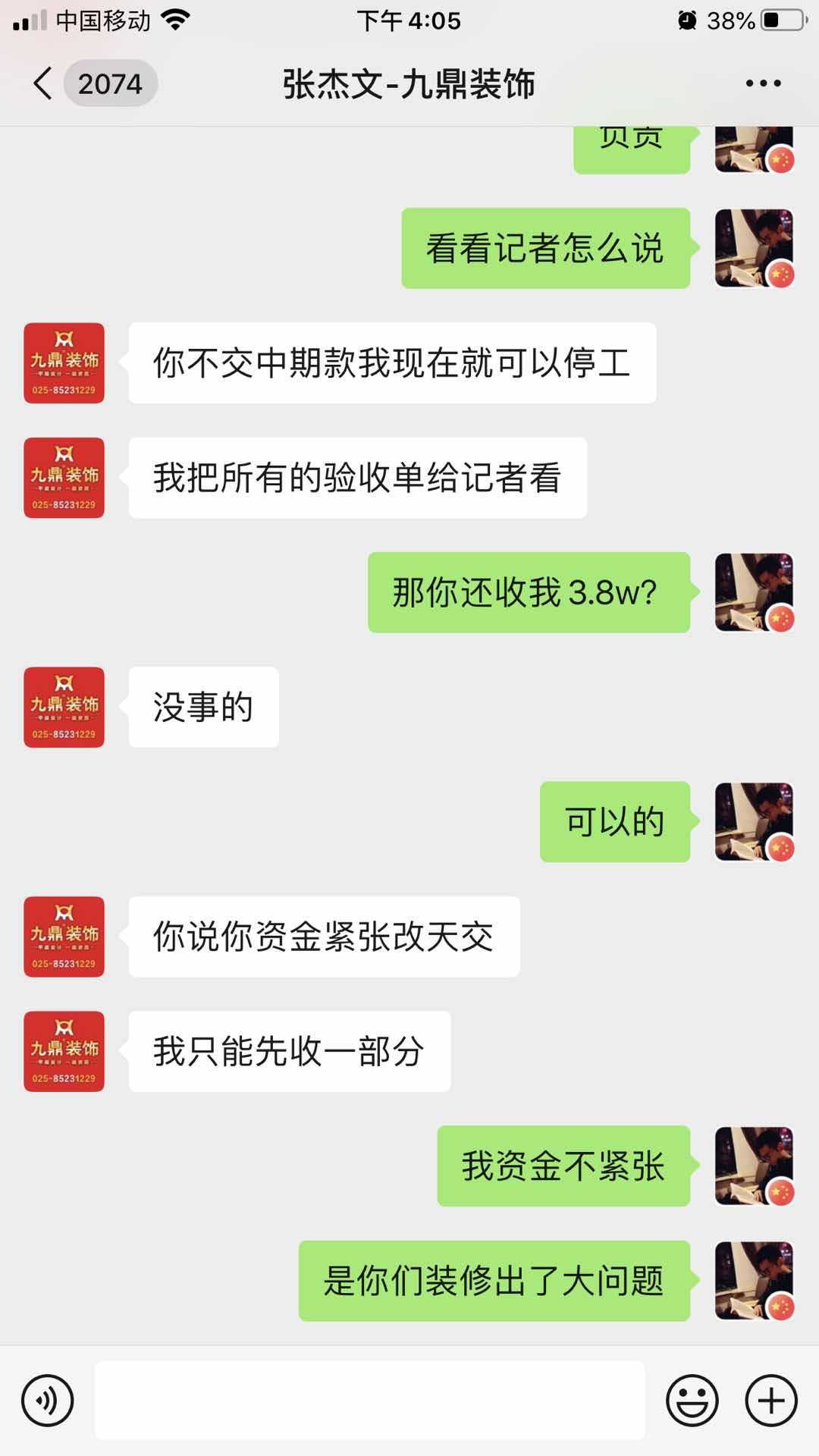Switch to voice message input
Image resolution: width=819 pixels, height=1456 pixels.
tap(48, 1400)
